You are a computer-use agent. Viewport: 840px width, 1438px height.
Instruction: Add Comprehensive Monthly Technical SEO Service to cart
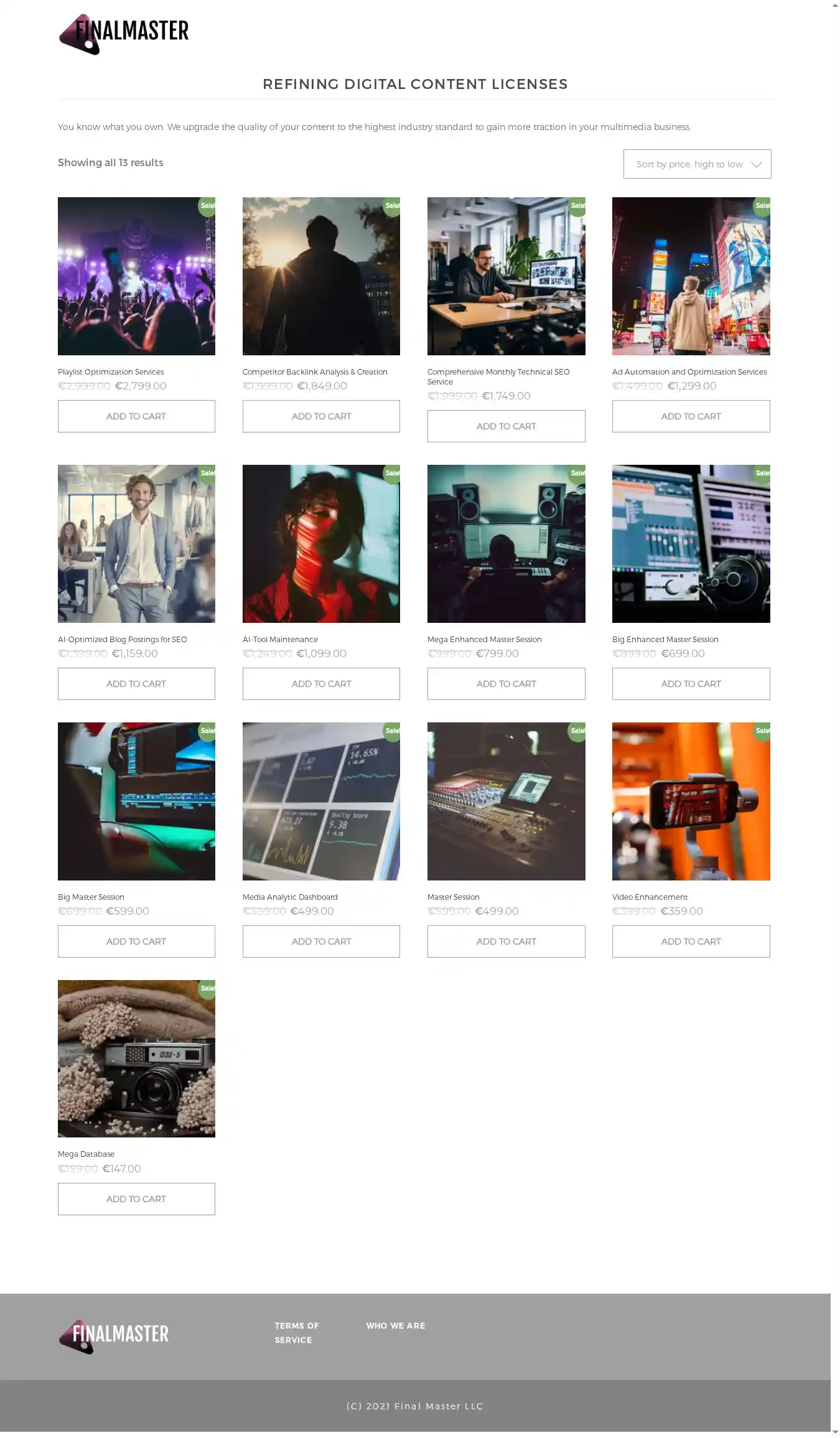pyautogui.click(x=506, y=426)
